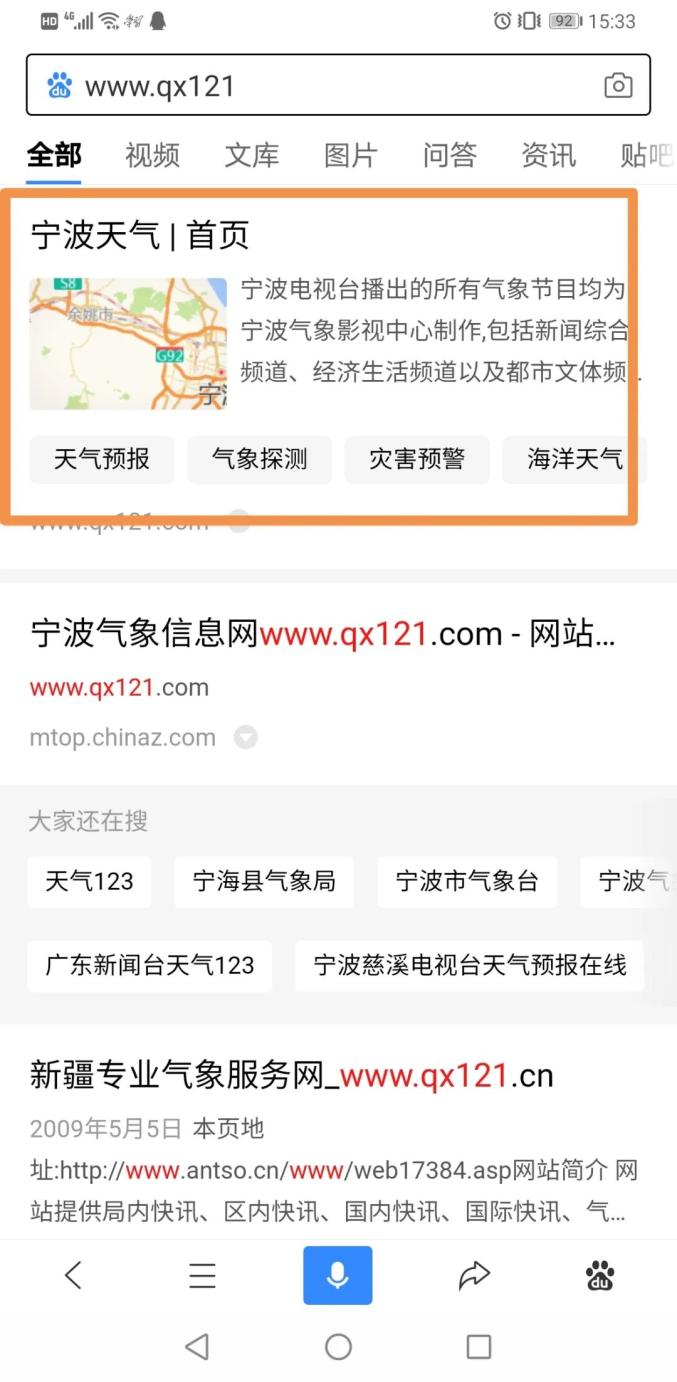Switch to the 文库 tab
The width and height of the screenshot is (677, 1382).
251,155
